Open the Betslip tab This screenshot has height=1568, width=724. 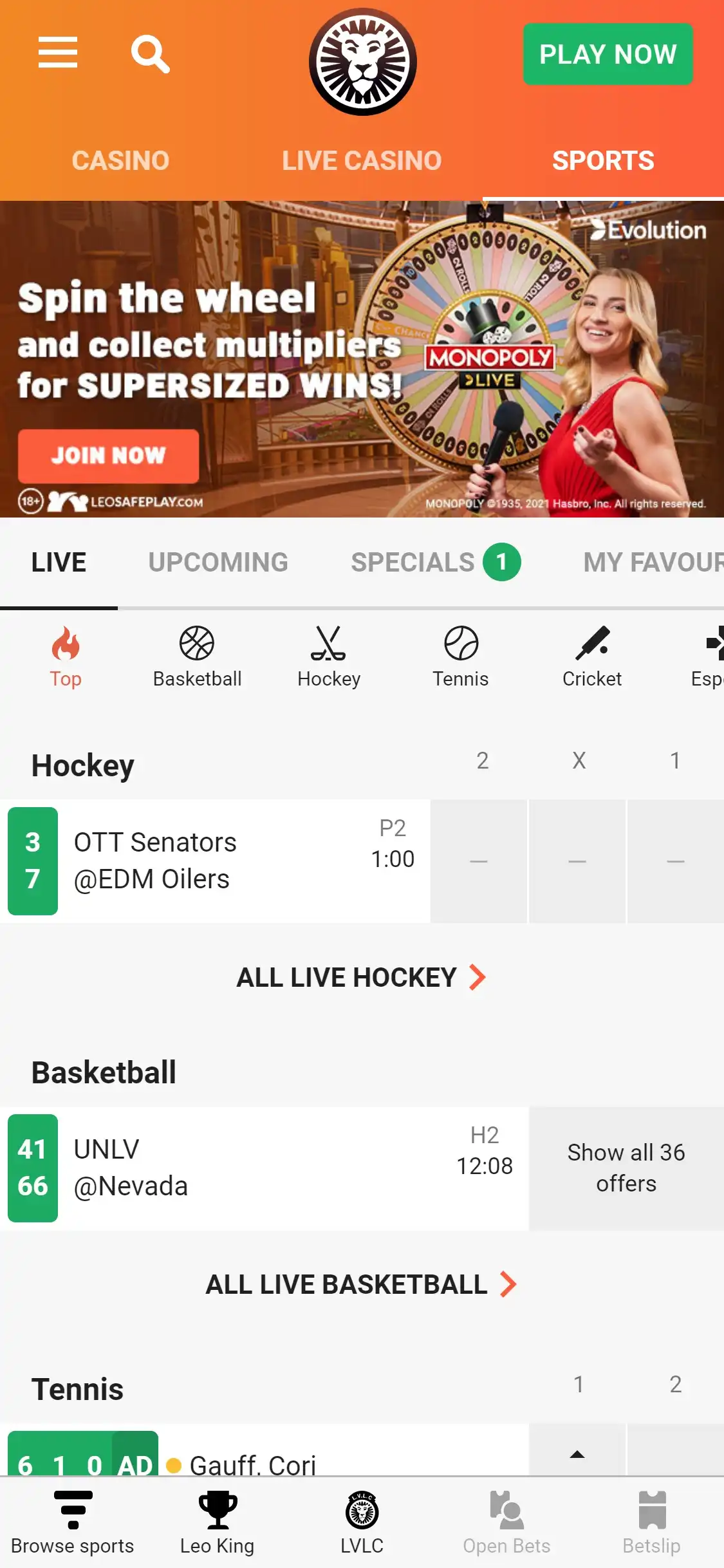[x=651, y=1522]
